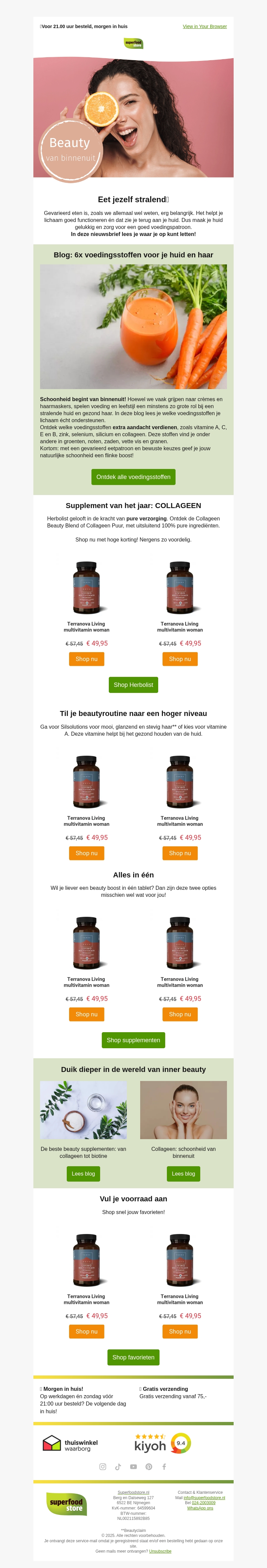Open the TikTok icon
The height and width of the screenshot is (1568, 267).
[118, 1466]
